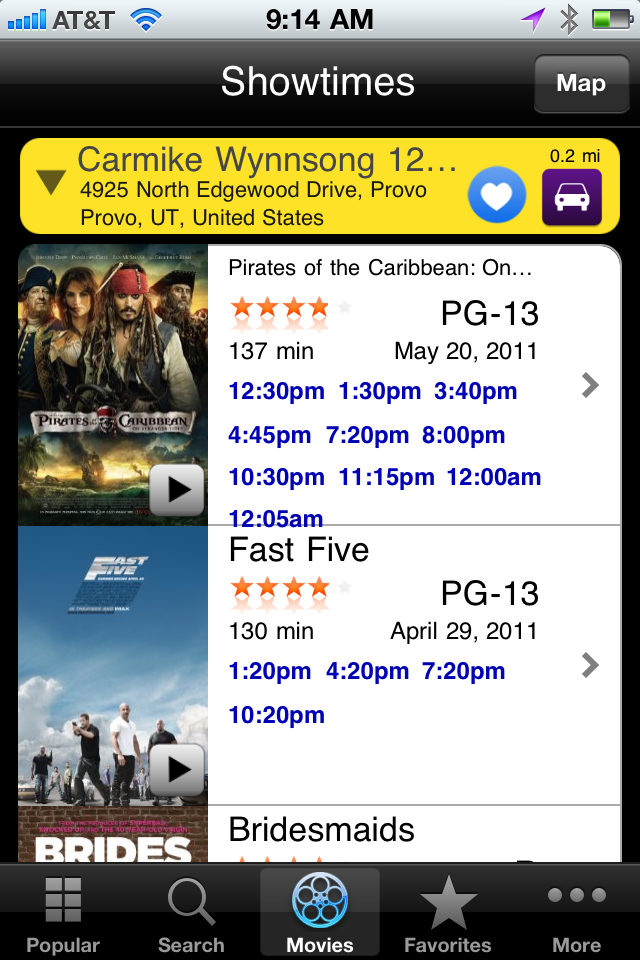Select the Movies tab
The width and height of the screenshot is (640, 960).
(x=320, y=914)
